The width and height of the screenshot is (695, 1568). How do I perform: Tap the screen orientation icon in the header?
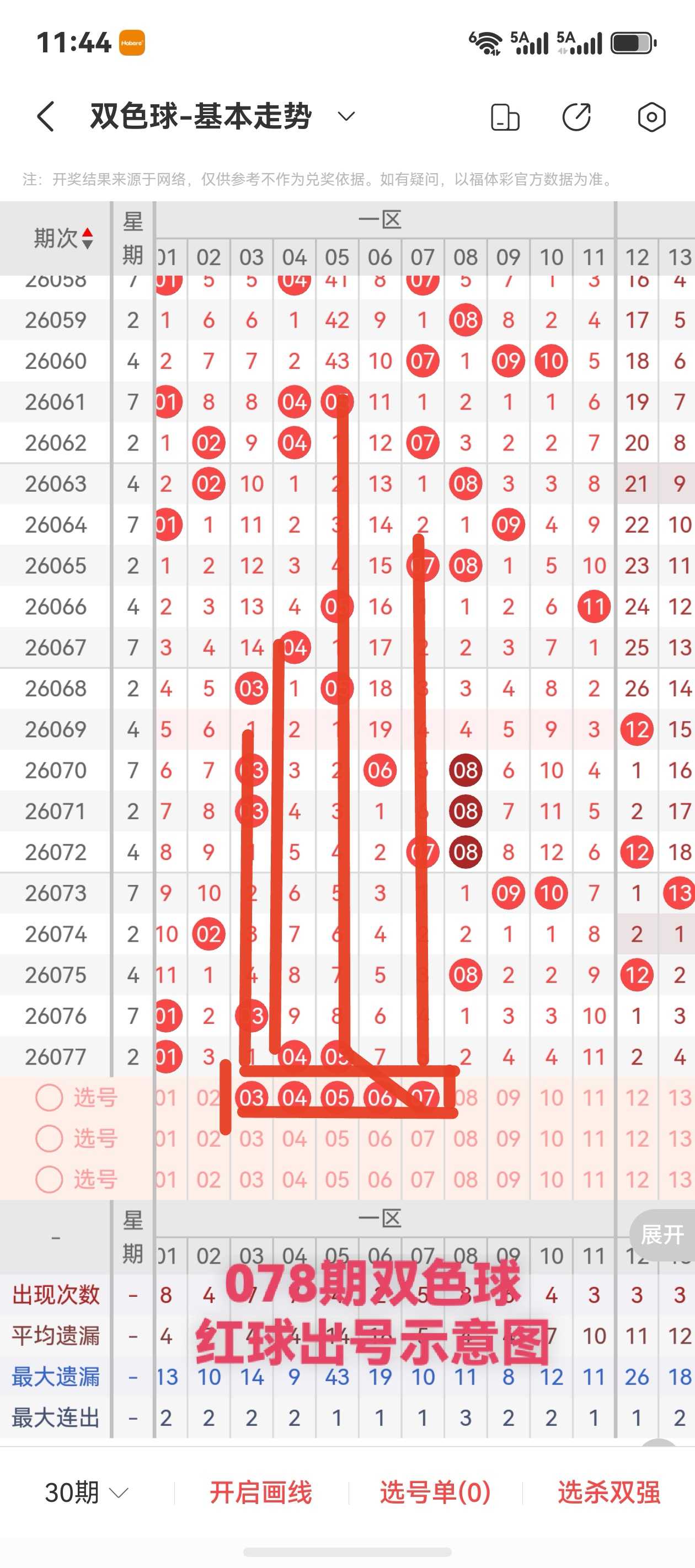coord(505,117)
